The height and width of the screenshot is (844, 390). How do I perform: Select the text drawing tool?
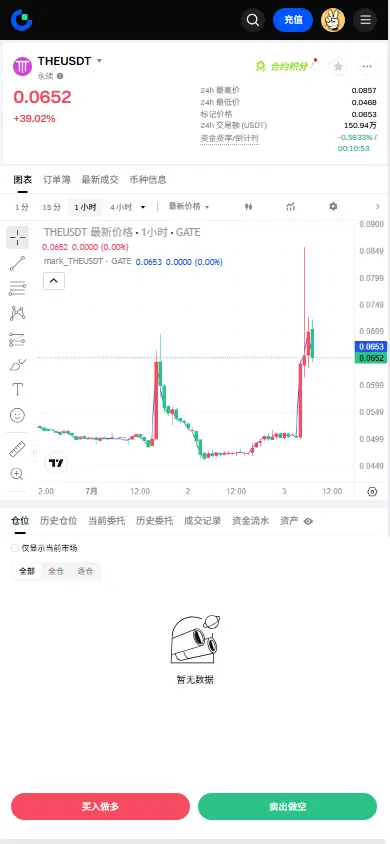17,389
